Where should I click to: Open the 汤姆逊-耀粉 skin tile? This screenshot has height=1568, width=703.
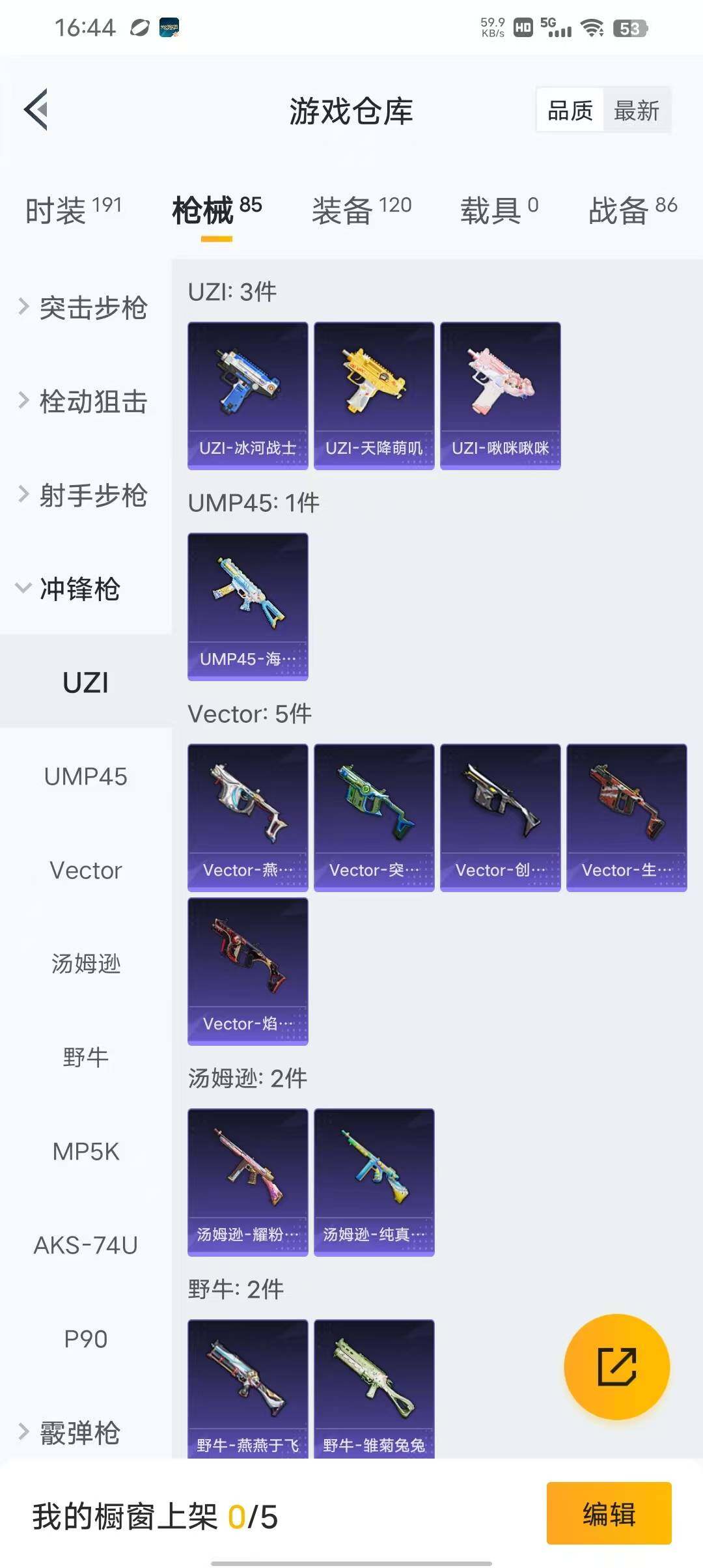click(x=247, y=1182)
